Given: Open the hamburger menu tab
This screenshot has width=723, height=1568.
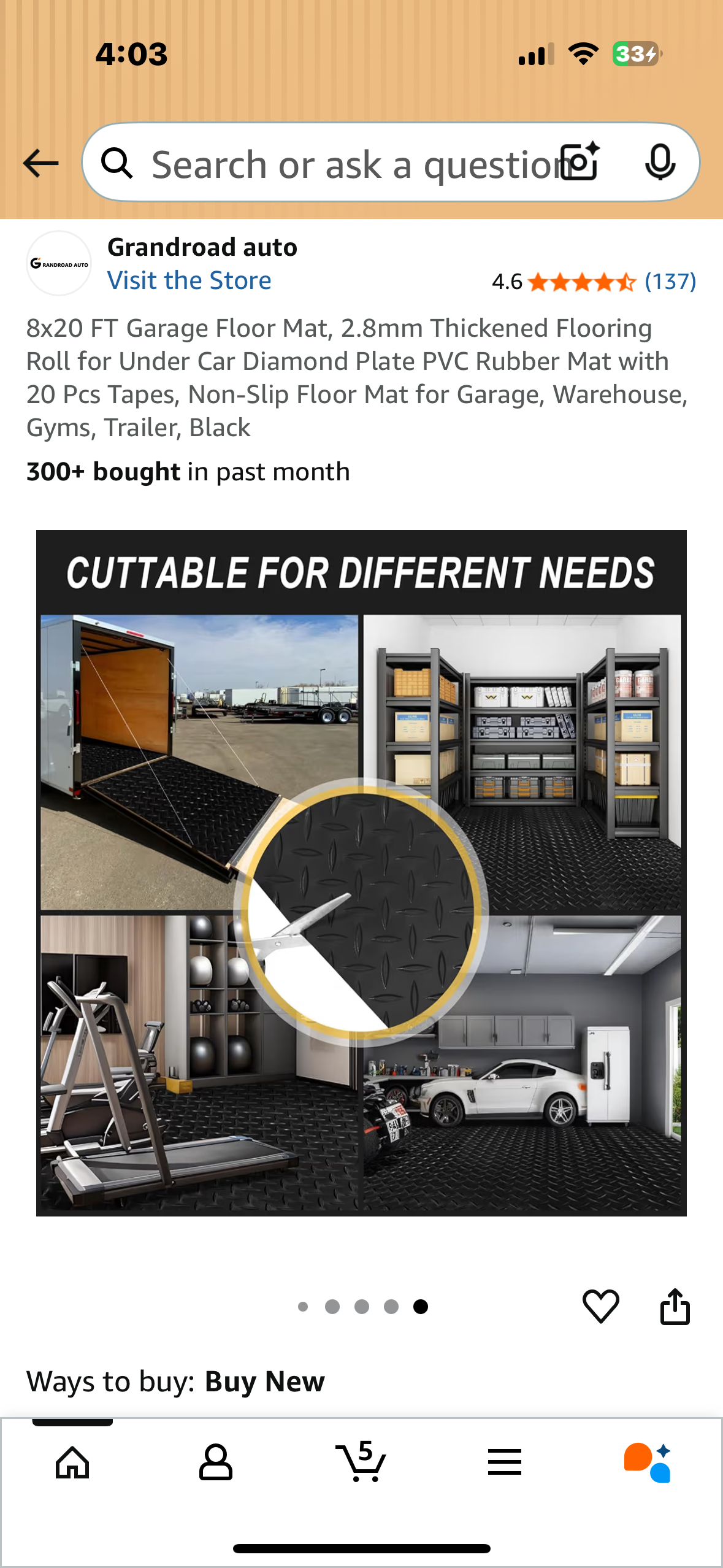Looking at the screenshot, I should [x=505, y=1462].
